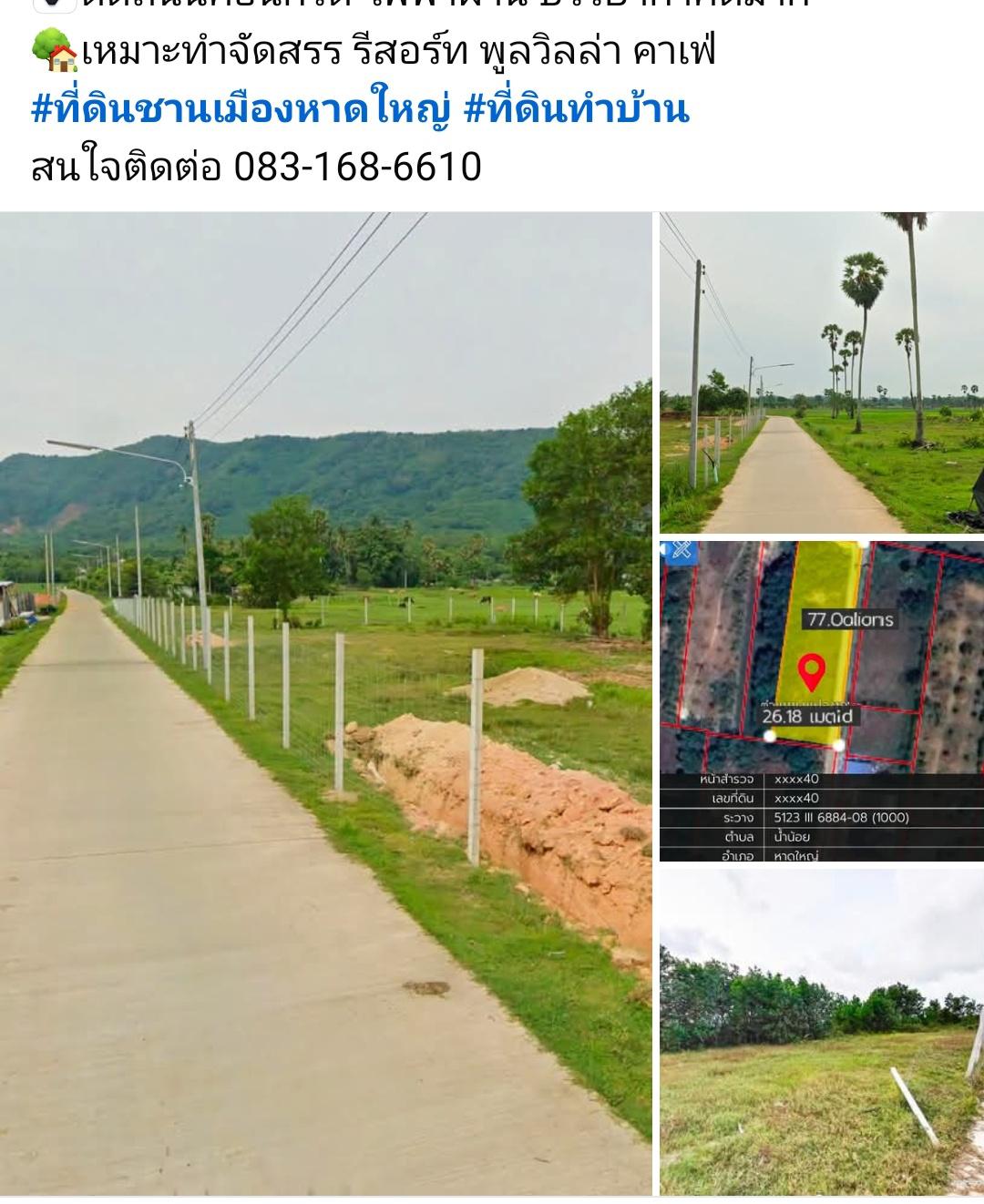
Task: Open the satellite land plot map image
Action: click(821, 700)
